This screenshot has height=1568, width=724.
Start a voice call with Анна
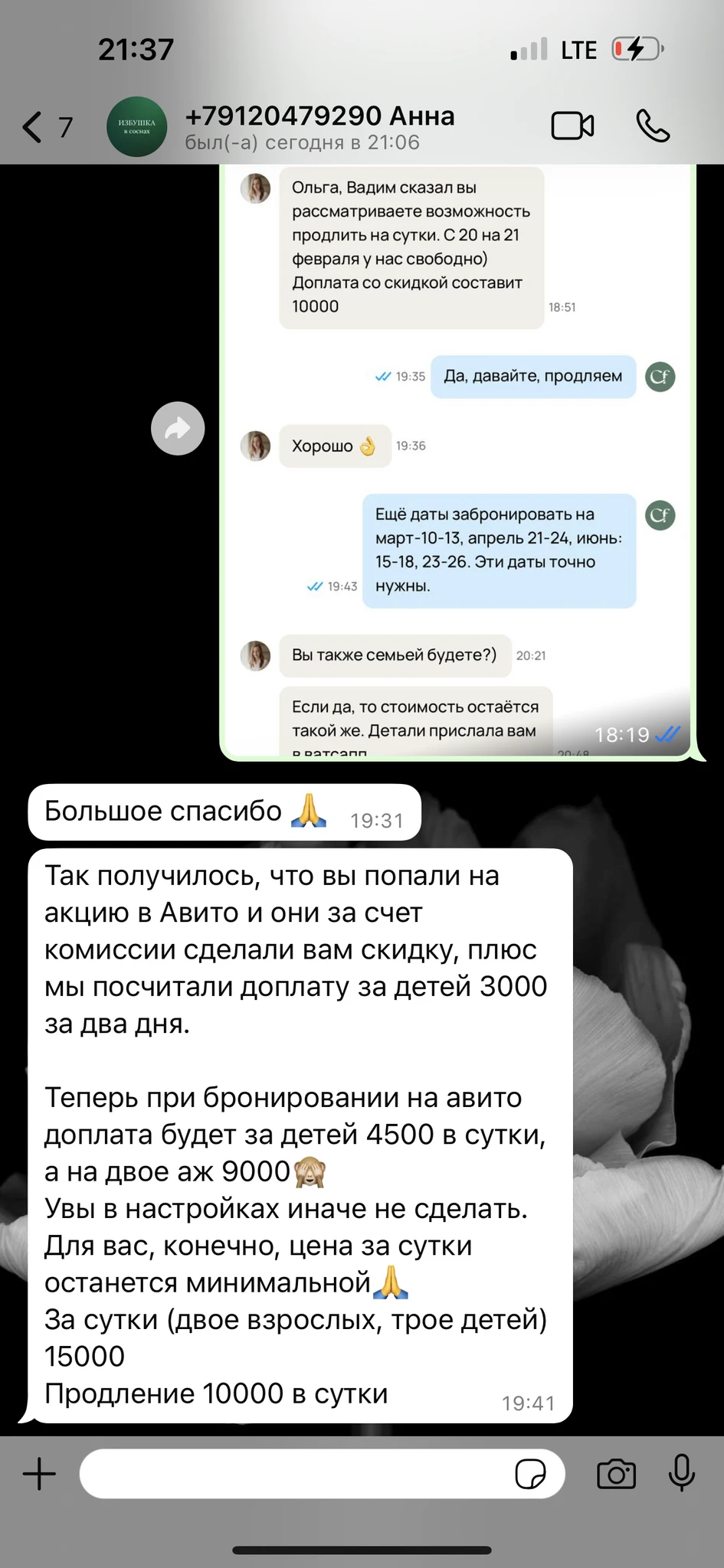[x=653, y=126]
